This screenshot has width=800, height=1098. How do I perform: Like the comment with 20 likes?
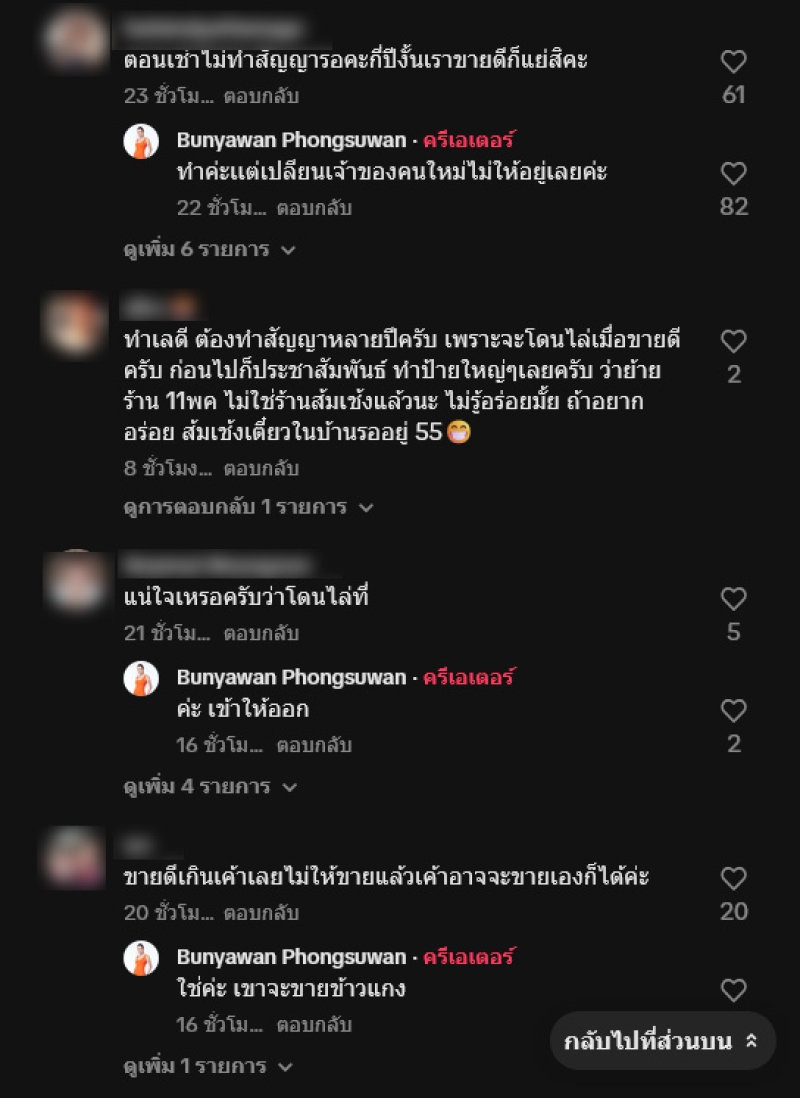click(733, 879)
